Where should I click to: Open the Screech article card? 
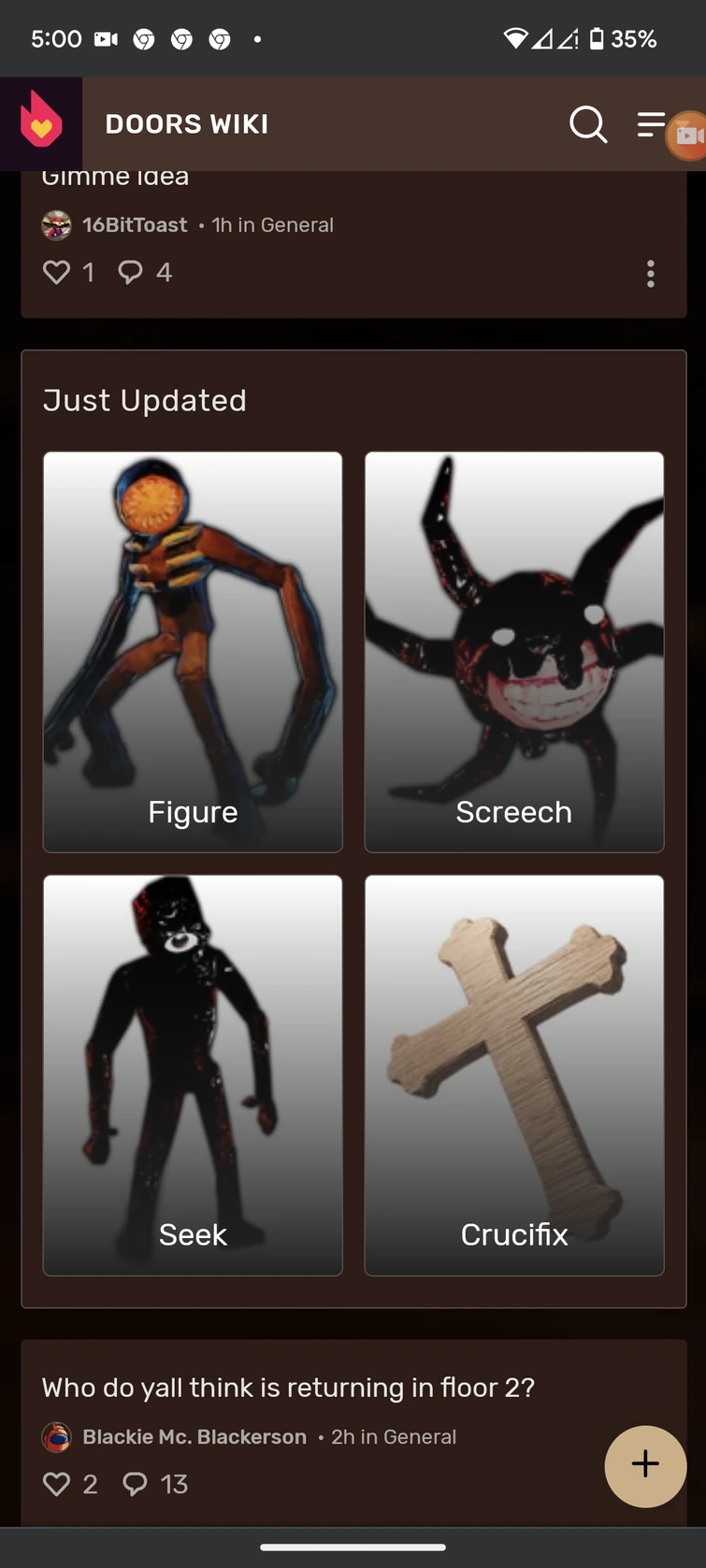[513, 651]
